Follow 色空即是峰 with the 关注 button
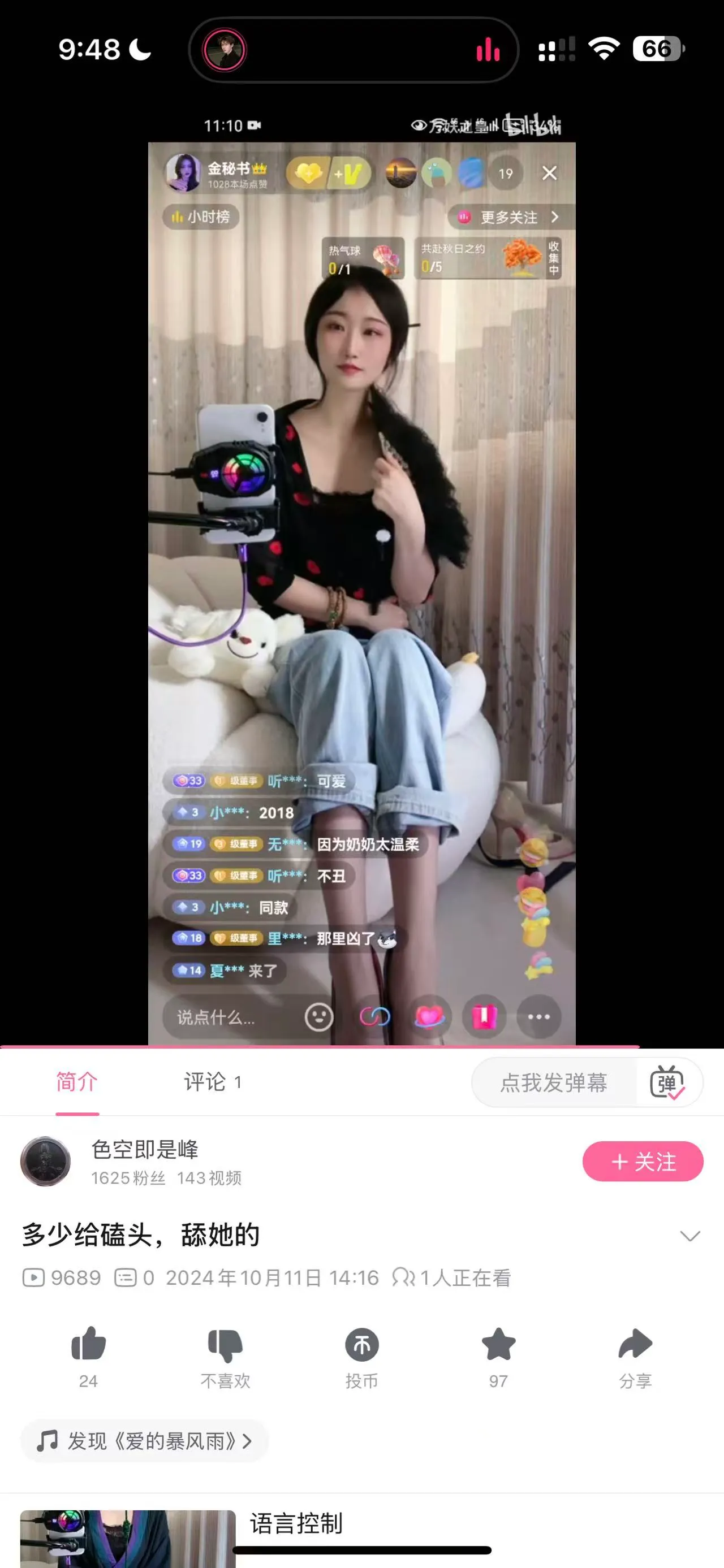Image resolution: width=724 pixels, height=1568 pixels. point(643,1162)
